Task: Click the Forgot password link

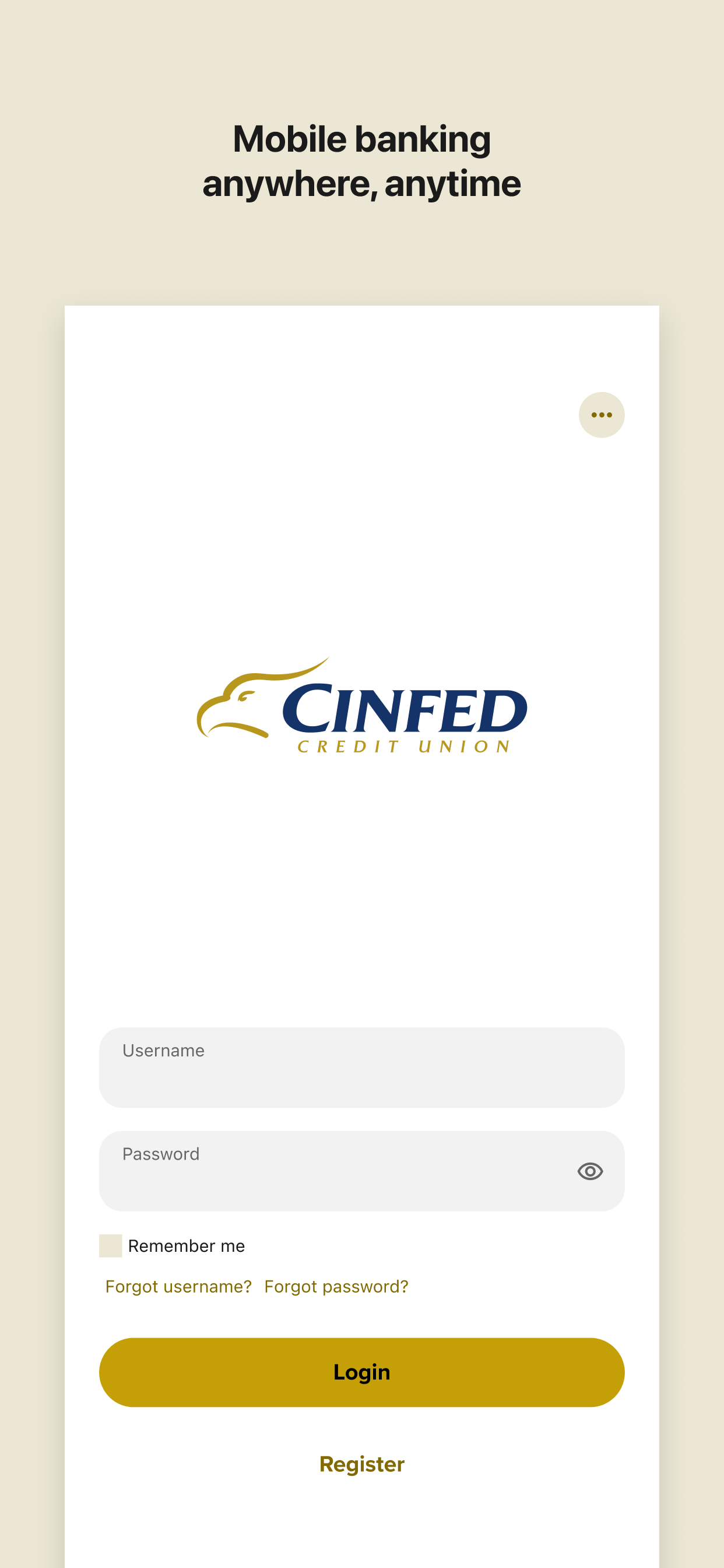Action: tap(336, 1286)
